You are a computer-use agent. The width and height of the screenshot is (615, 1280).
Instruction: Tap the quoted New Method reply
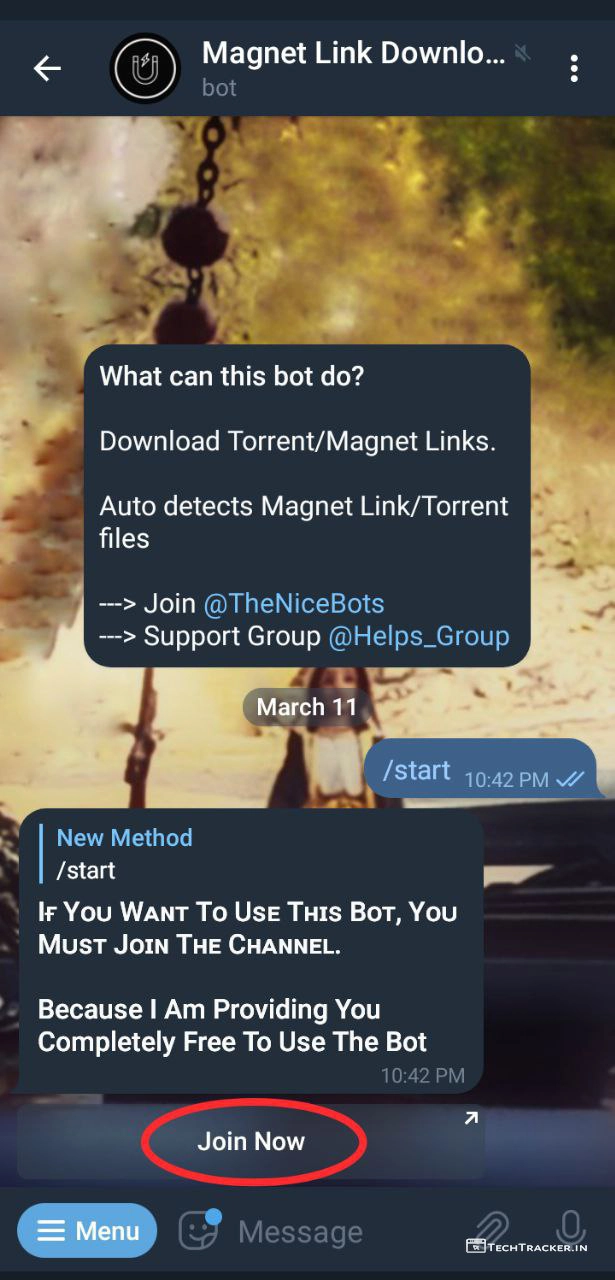point(125,853)
